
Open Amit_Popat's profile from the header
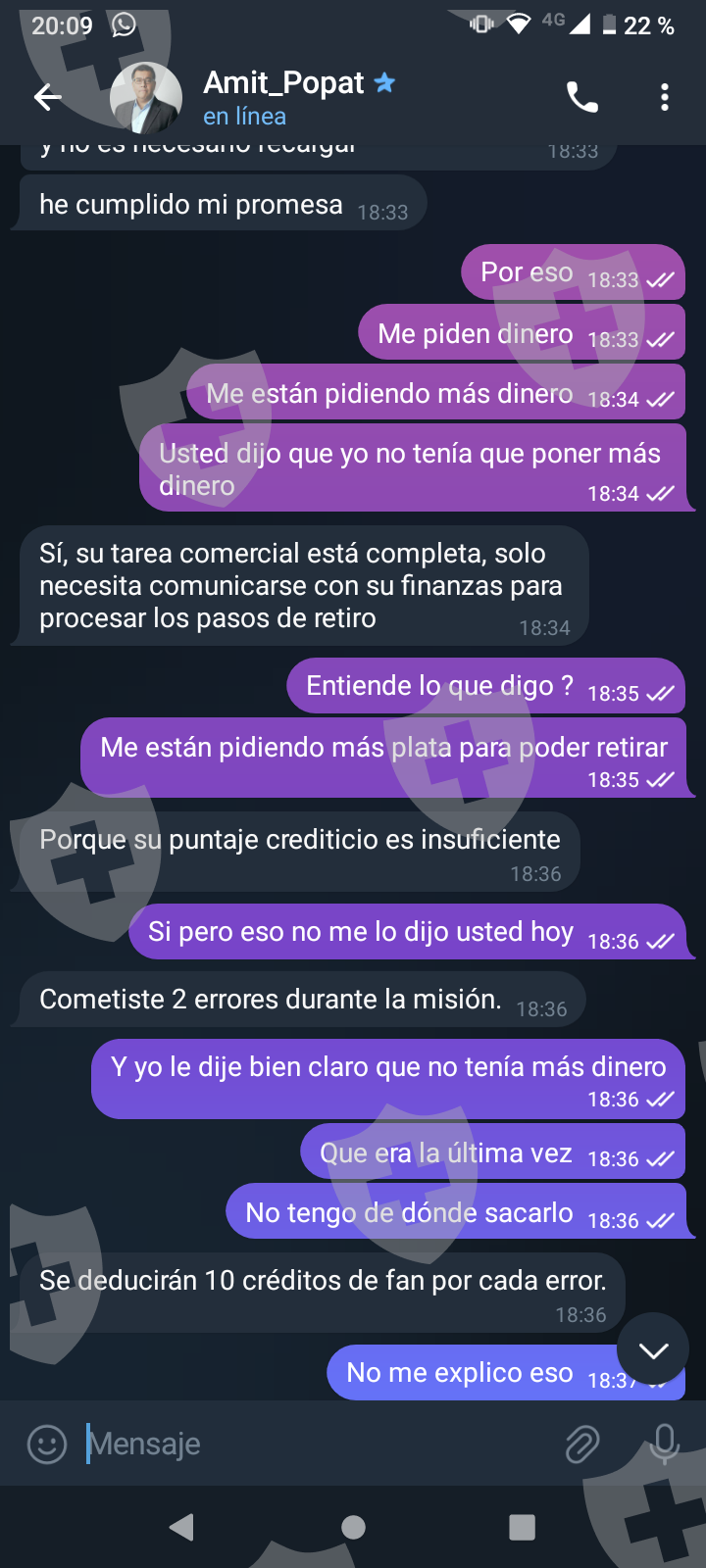tap(283, 97)
